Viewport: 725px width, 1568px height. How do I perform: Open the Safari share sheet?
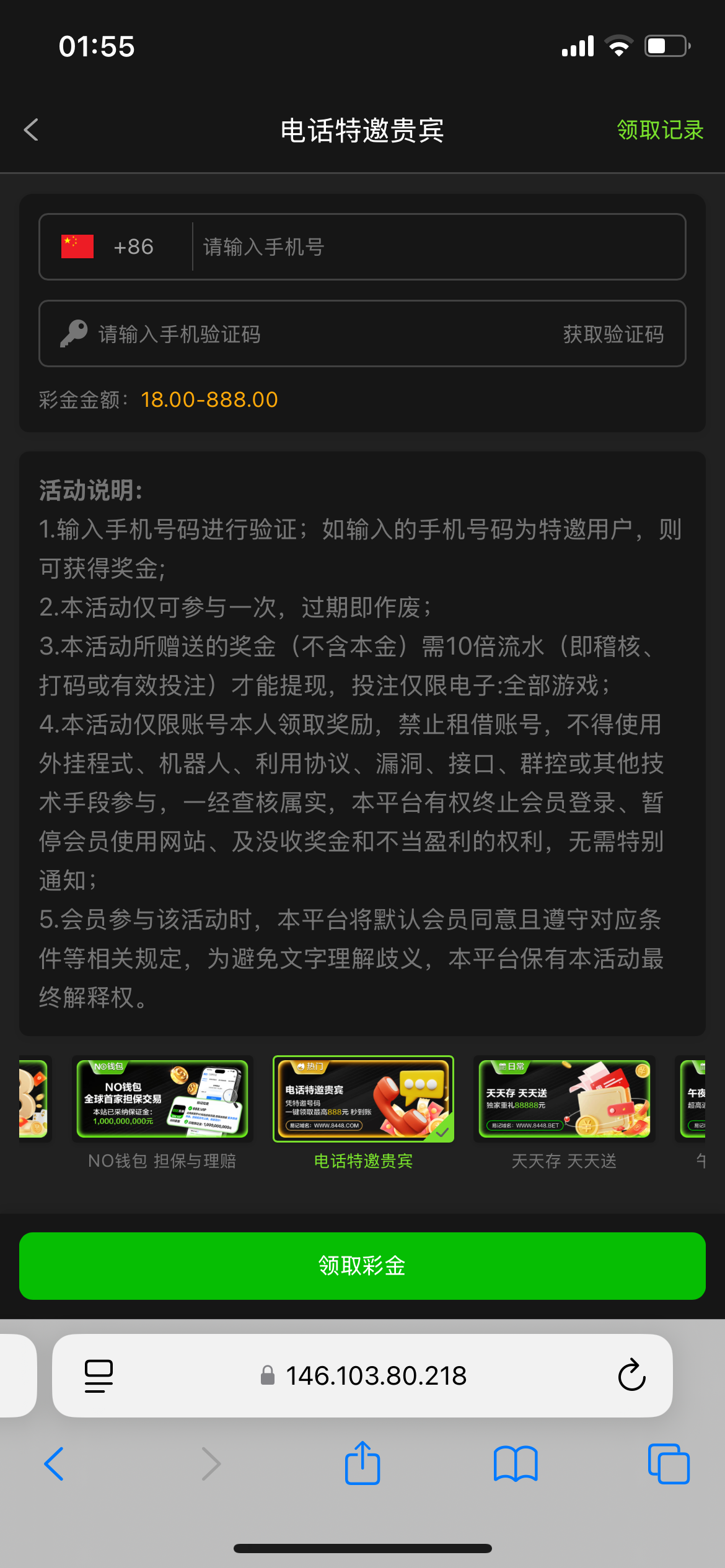362,1464
